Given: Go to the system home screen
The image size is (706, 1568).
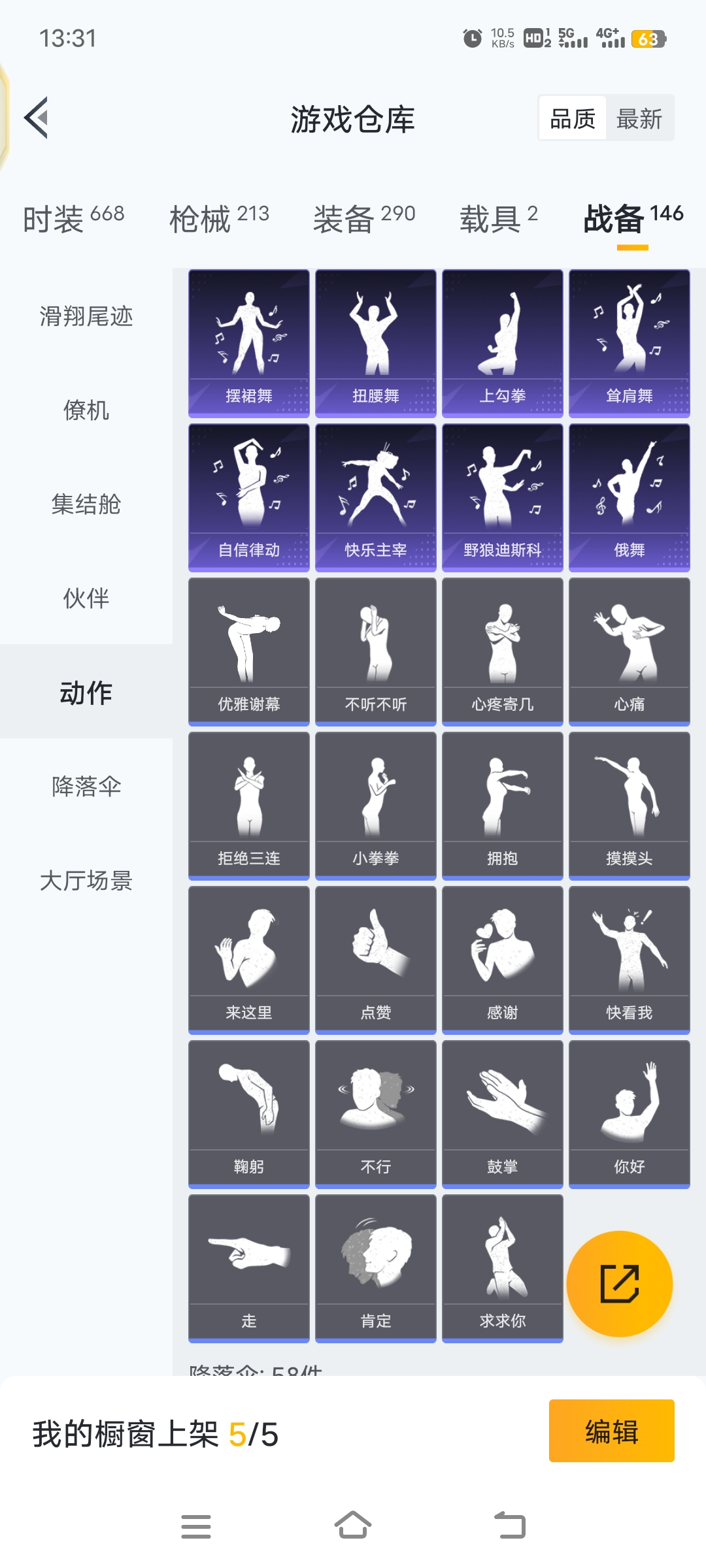Looking at the screenshot, I should point(353,1526).
